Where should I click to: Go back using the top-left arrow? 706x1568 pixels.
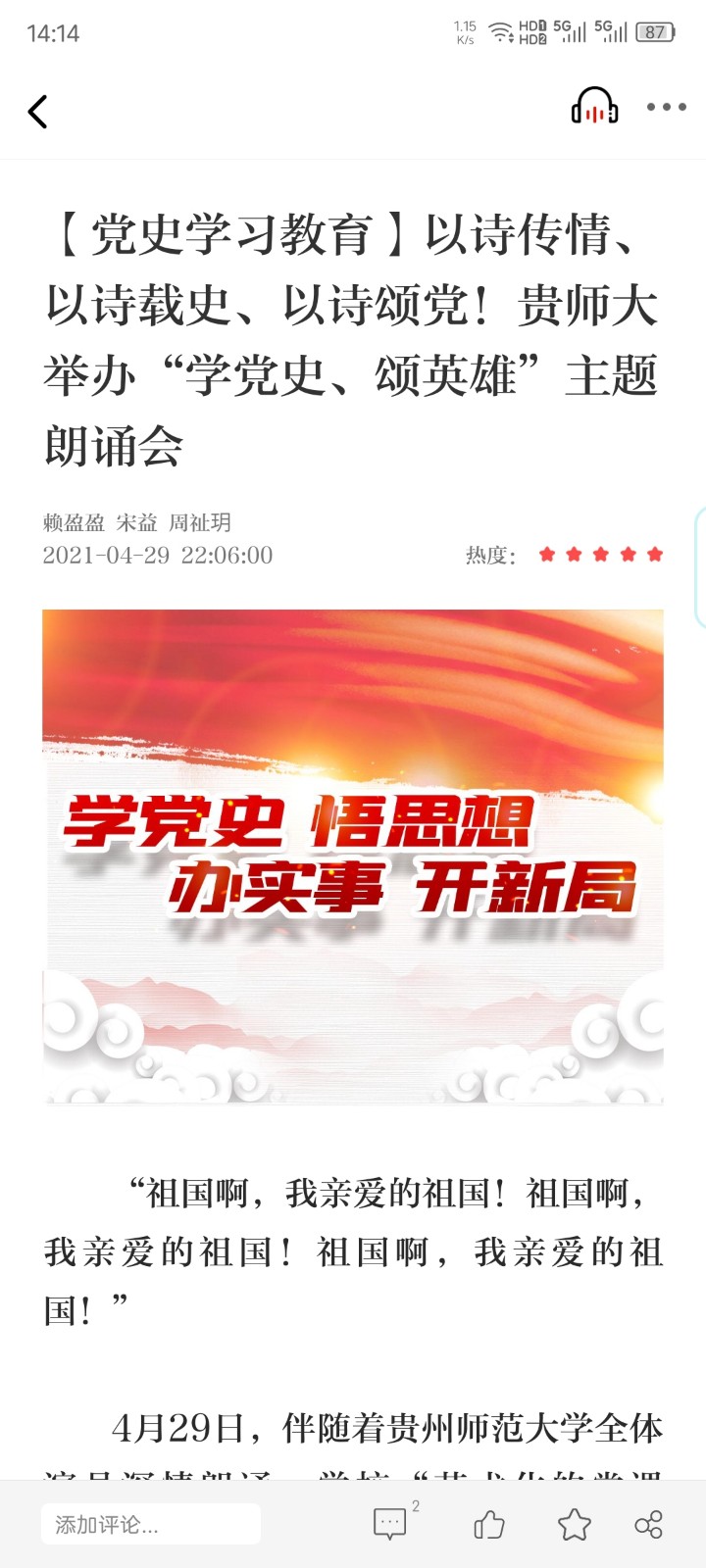(38, 112)
